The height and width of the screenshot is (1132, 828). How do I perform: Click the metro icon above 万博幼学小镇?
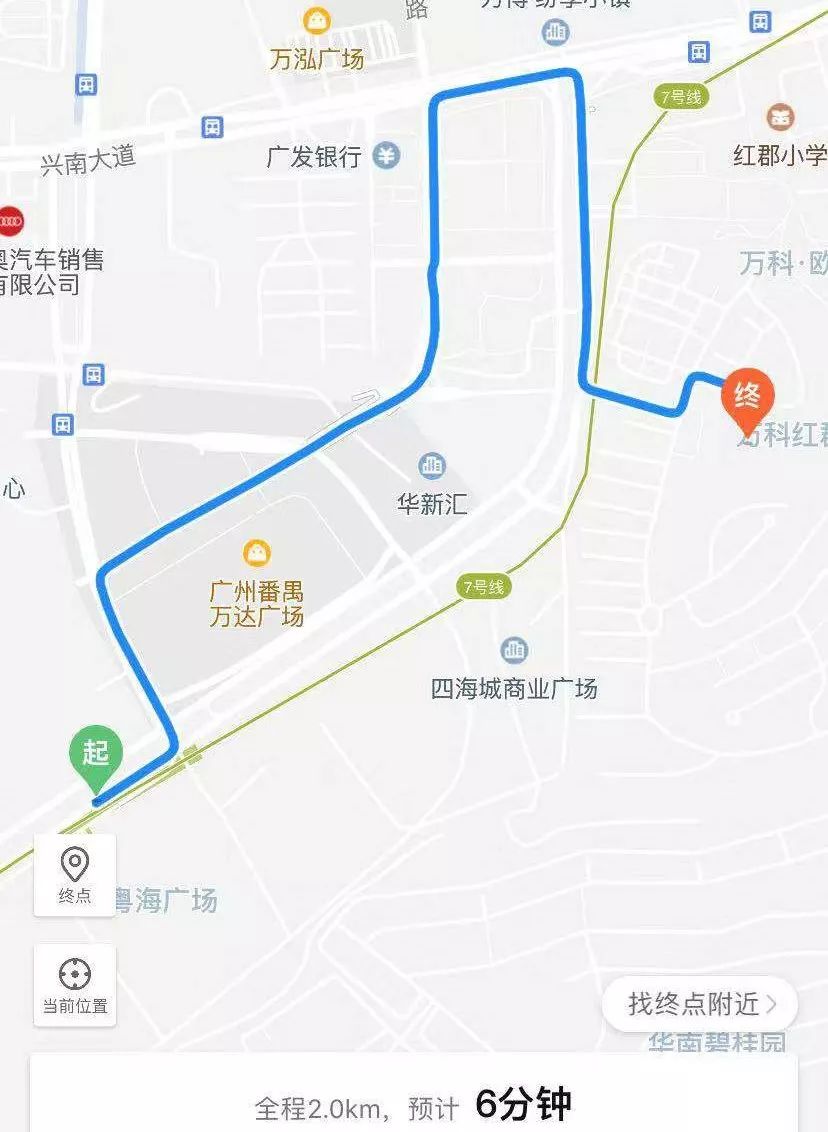(x=556, y=31)
